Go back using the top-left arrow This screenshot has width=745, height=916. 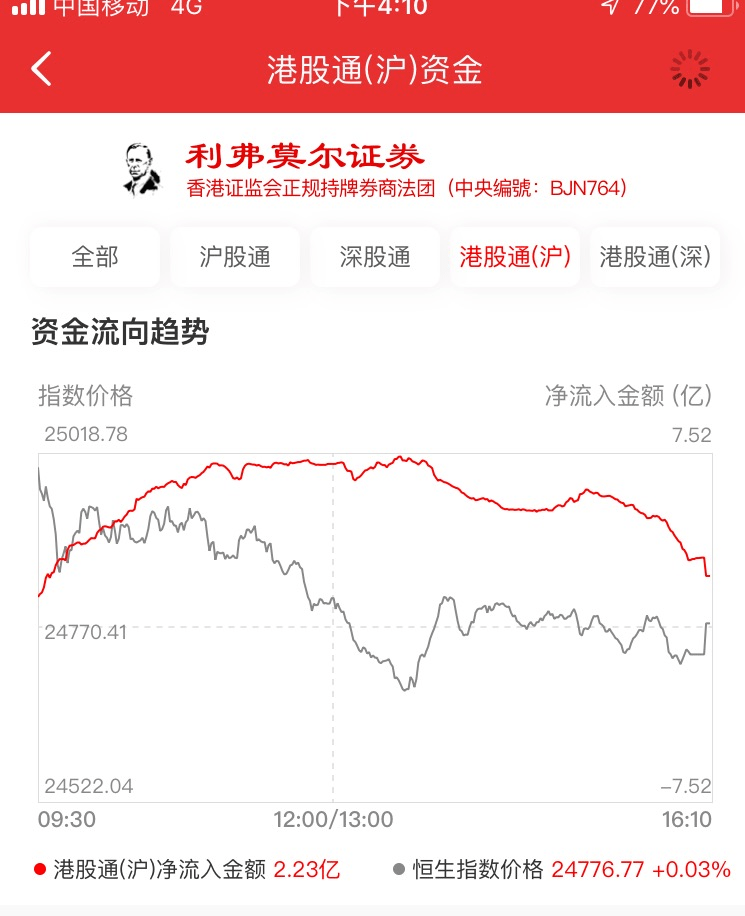tap(41, 69)
